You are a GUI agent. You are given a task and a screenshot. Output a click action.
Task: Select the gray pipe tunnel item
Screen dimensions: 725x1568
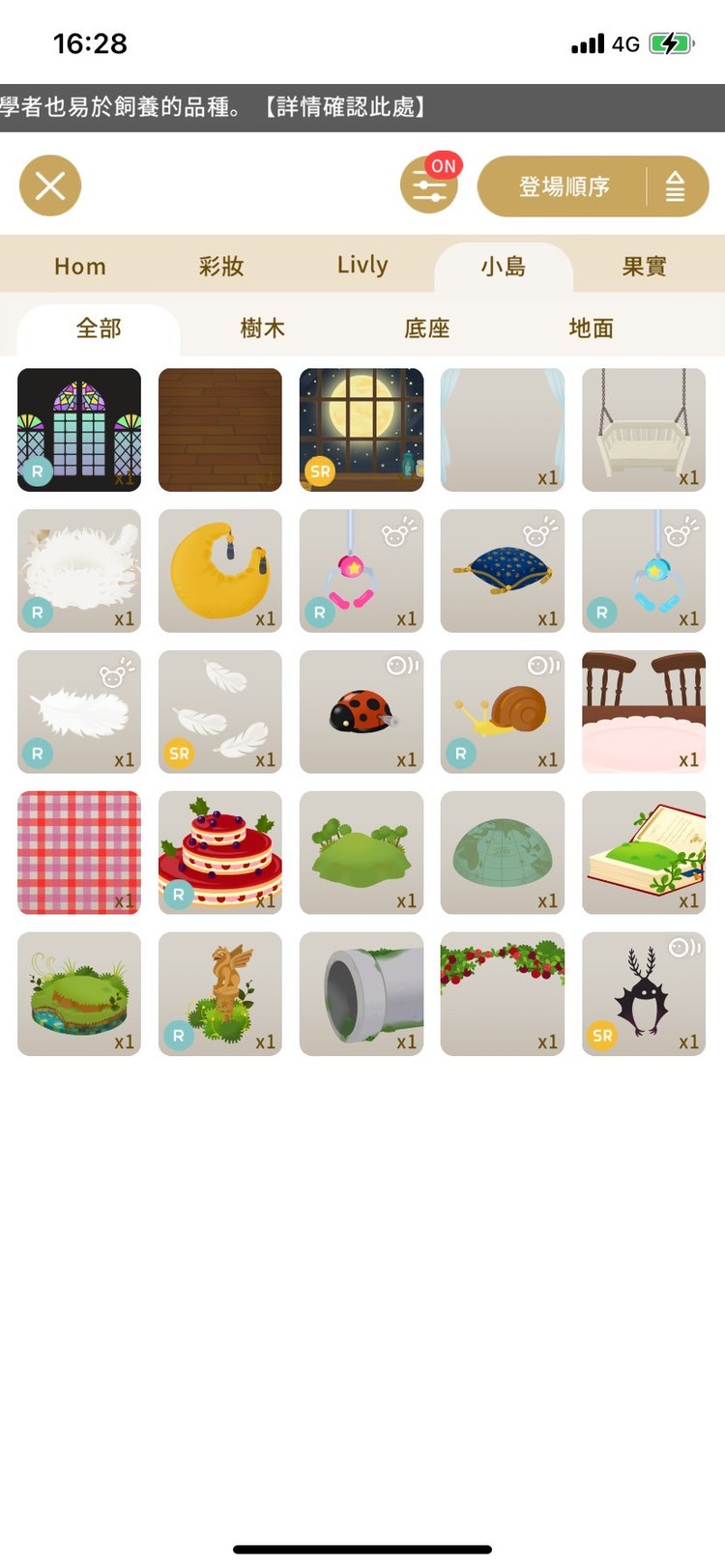pyautogui.click(x=362, y=994)
